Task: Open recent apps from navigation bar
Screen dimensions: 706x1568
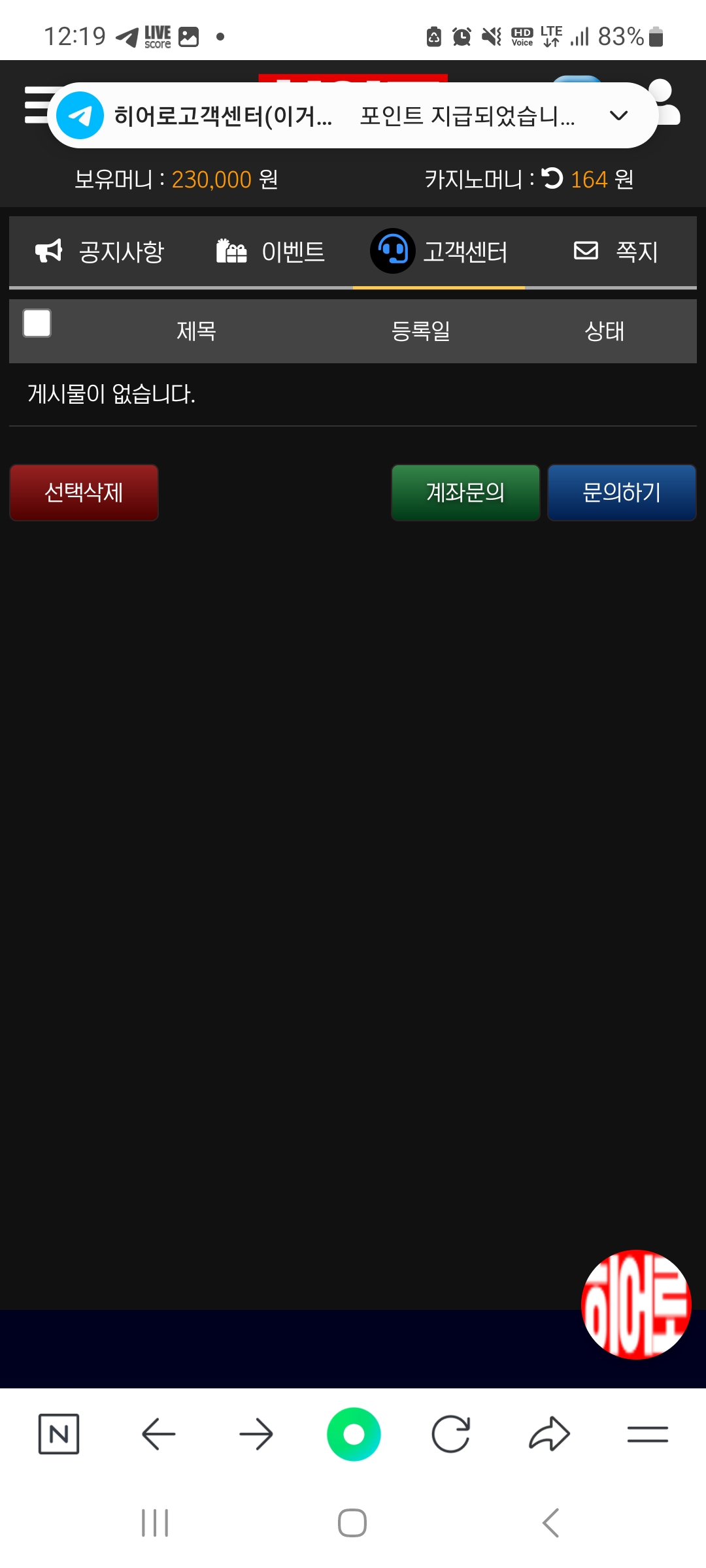Action: click(x=155, y=1523)
